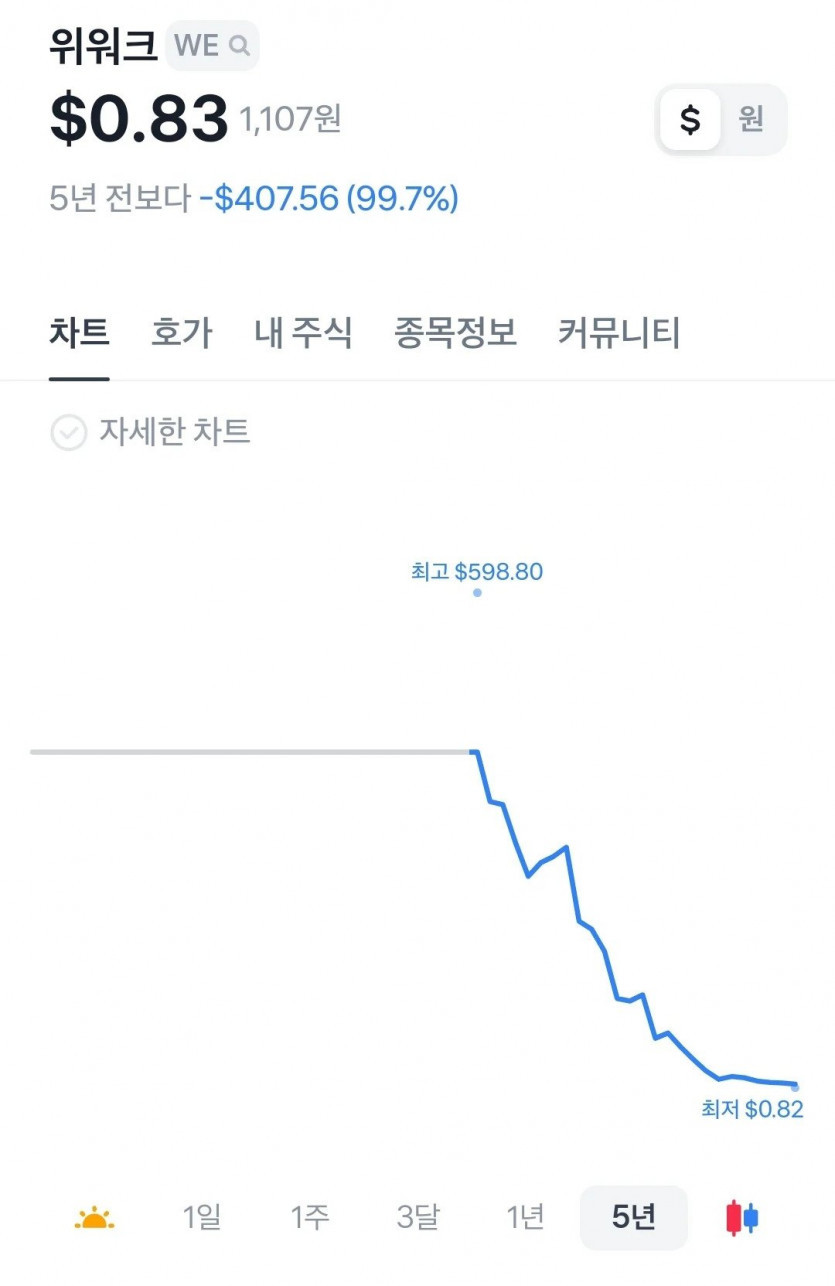The height and width of the screenshot is (1286, 835).
Task: Switch currency display to 원
Action: click(x=751, y=119)
